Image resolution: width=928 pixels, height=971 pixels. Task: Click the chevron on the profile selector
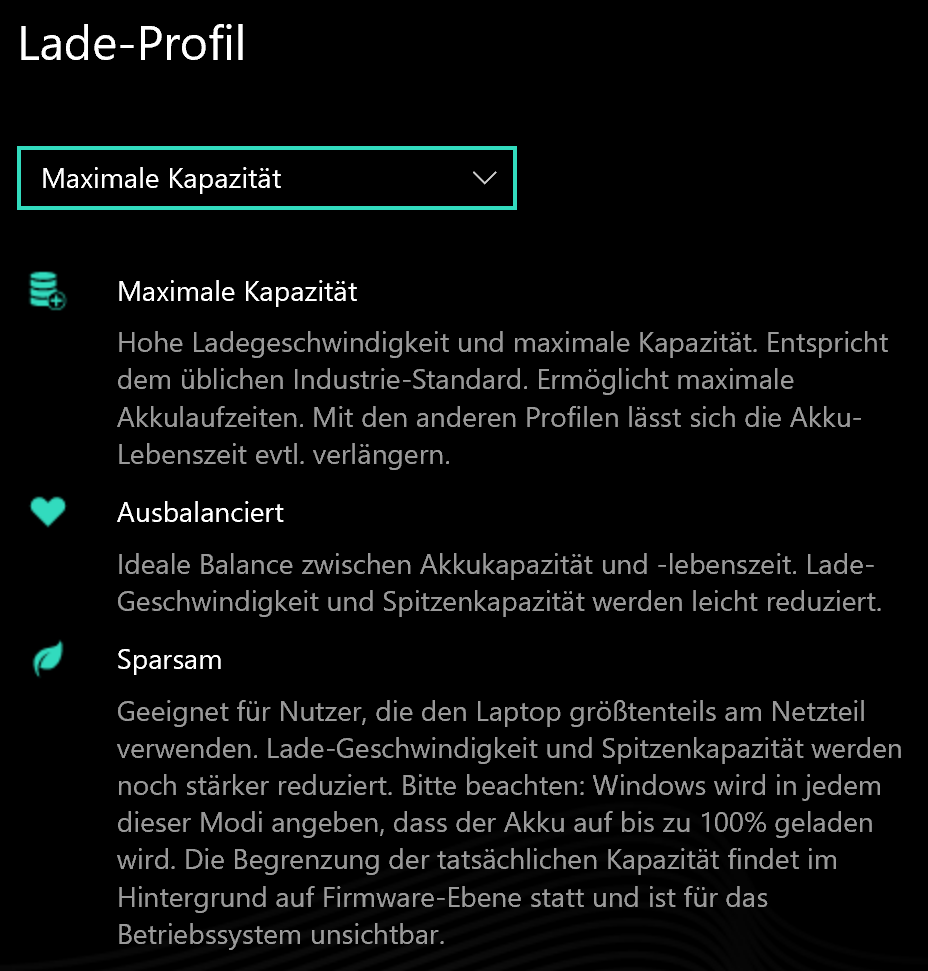(x=484, y=177)
